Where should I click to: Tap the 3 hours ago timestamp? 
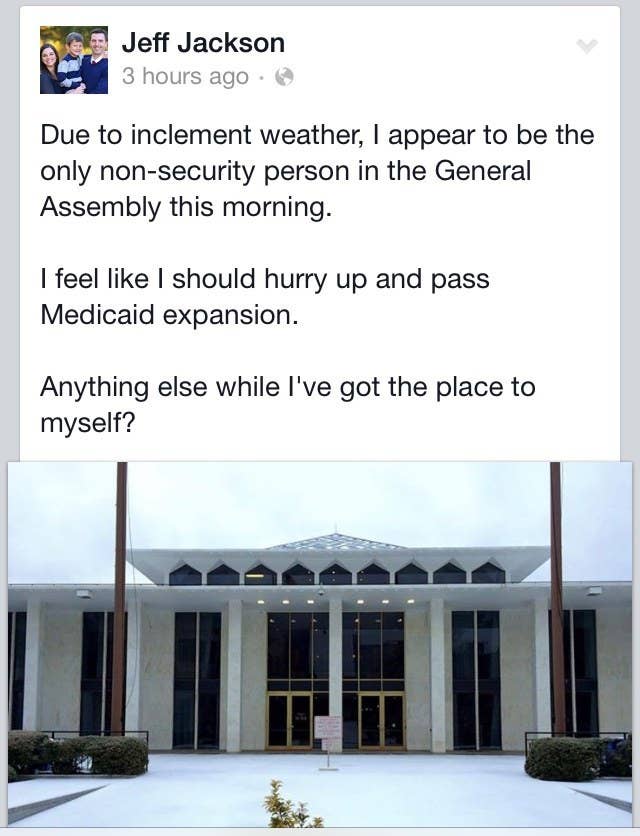[x=185, y=77]
